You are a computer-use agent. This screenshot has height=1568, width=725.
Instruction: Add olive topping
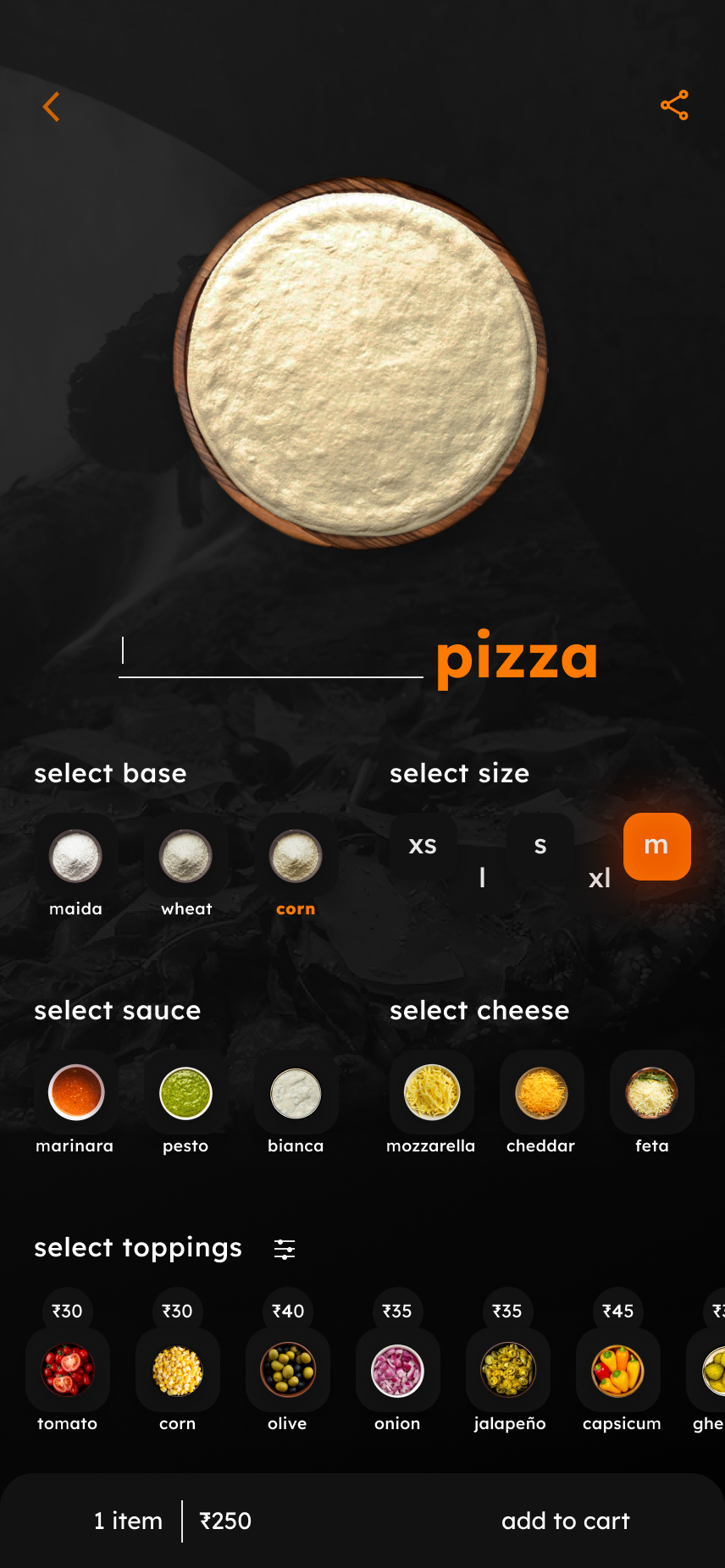click(x=288, y=1371)
